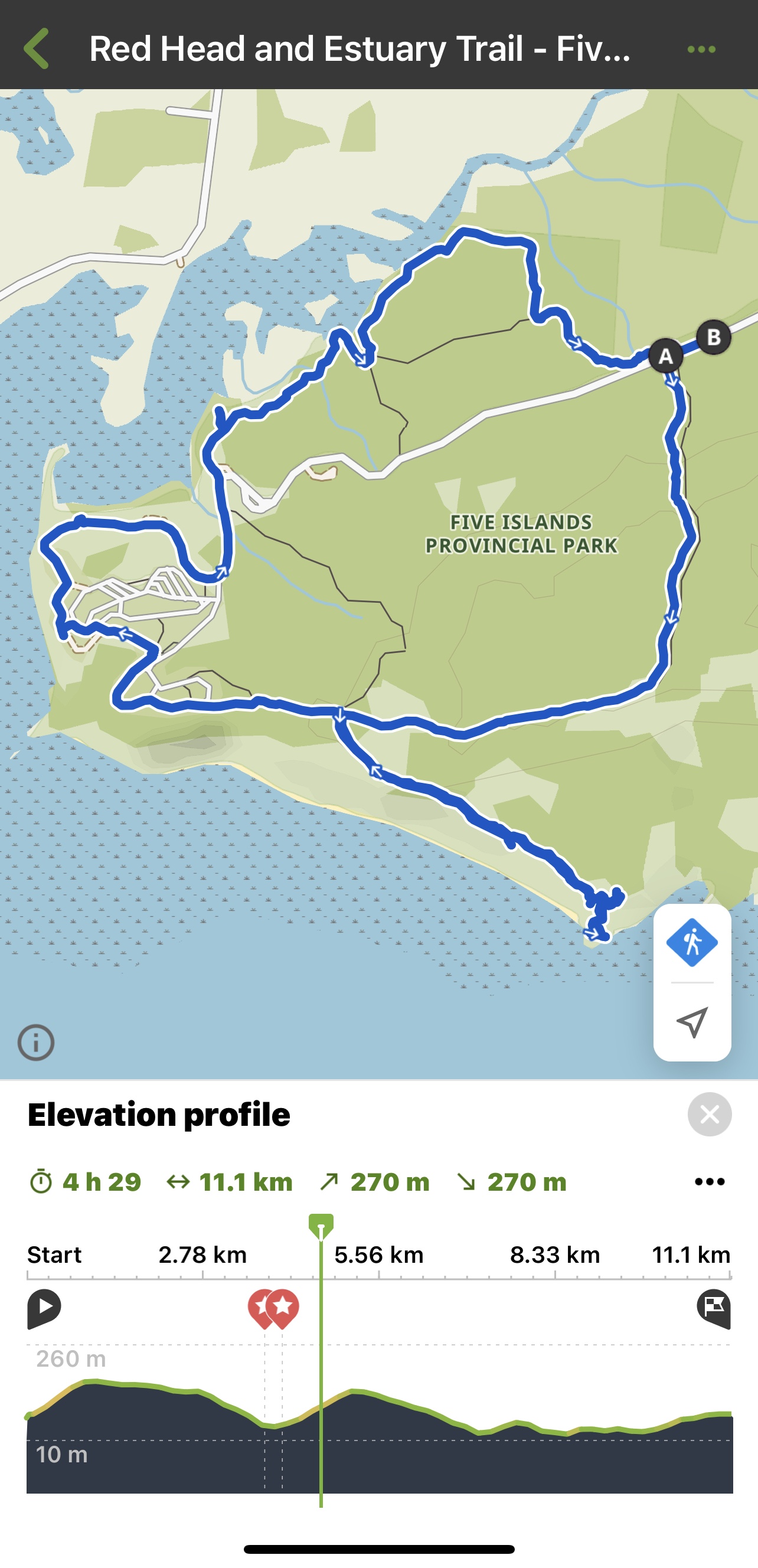Tap the green elevation position handle

tap(321, 1224)
